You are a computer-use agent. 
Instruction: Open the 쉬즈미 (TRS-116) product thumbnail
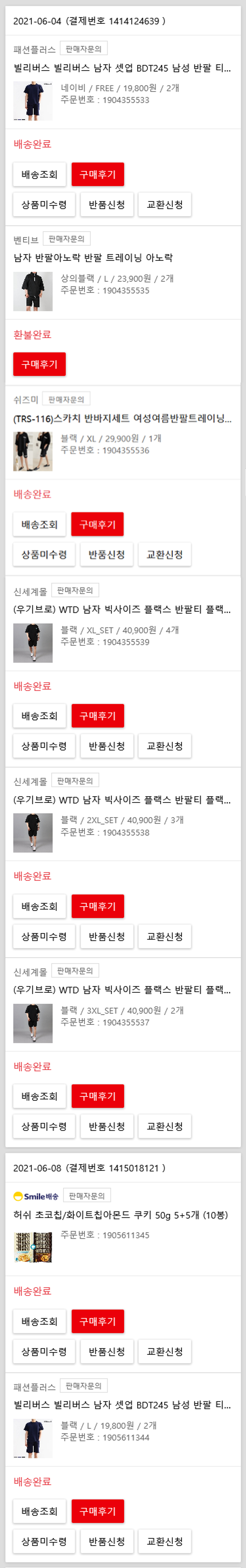pos(33,452)
